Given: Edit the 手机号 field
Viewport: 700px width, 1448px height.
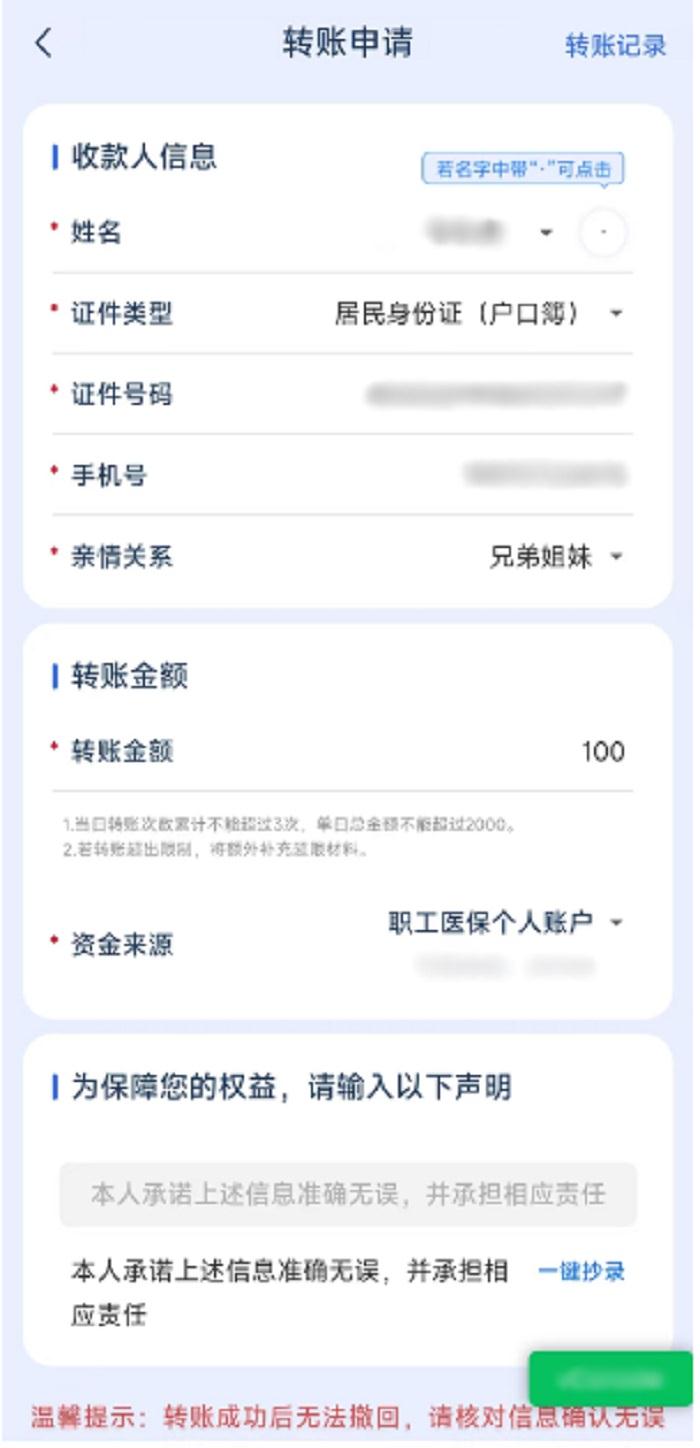Looking at the screenshot, I should point(545,475).
